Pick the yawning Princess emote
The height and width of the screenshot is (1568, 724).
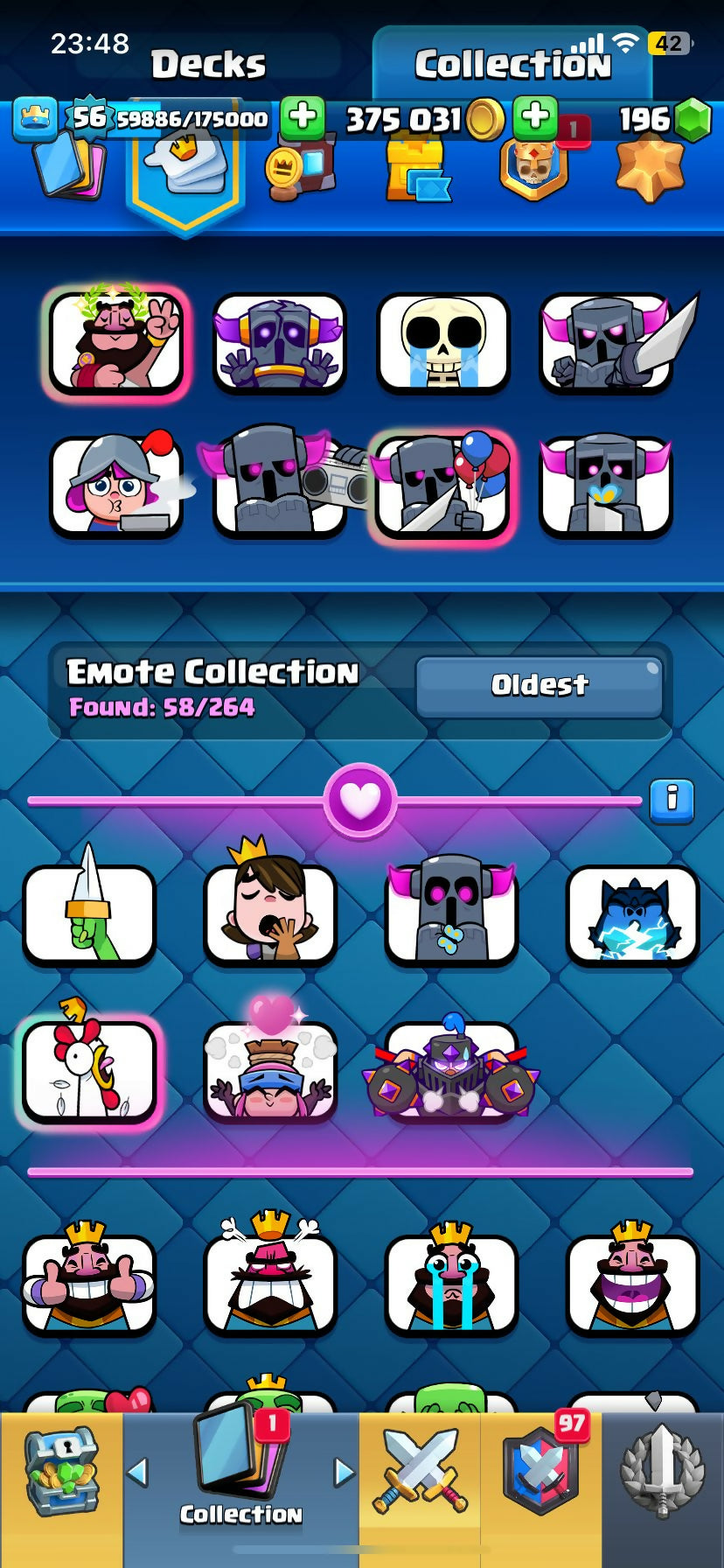pos(270,914)
